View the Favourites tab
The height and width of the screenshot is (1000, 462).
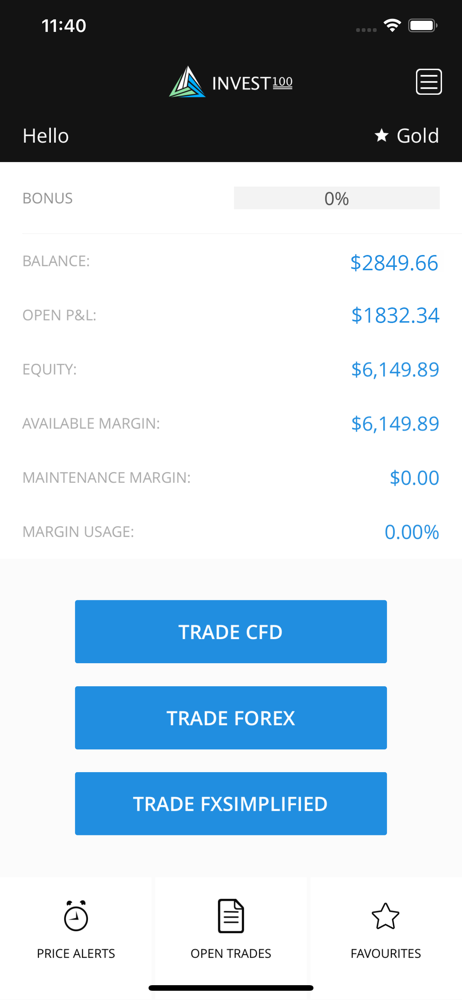coord(385,930)
